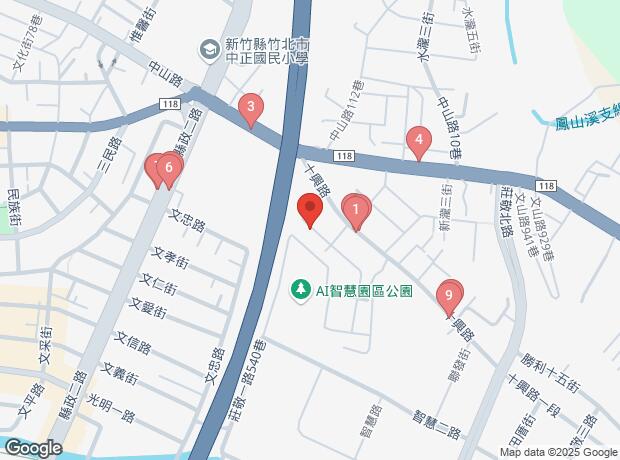Screen dimensions: 620x460
Task: Tap map marker number 9
Action: click(x=450, y=295)
